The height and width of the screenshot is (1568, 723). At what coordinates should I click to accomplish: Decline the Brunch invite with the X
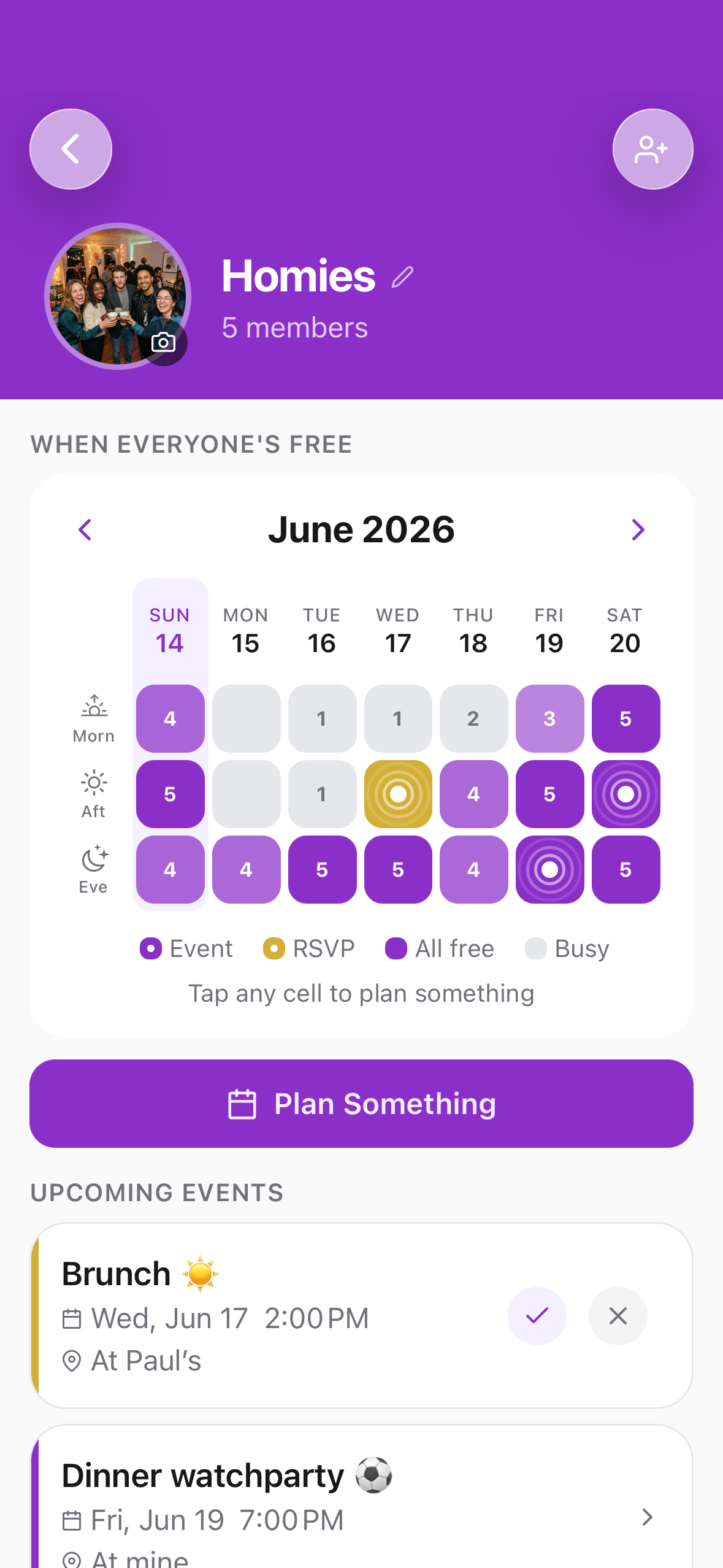pos(618,1315)
